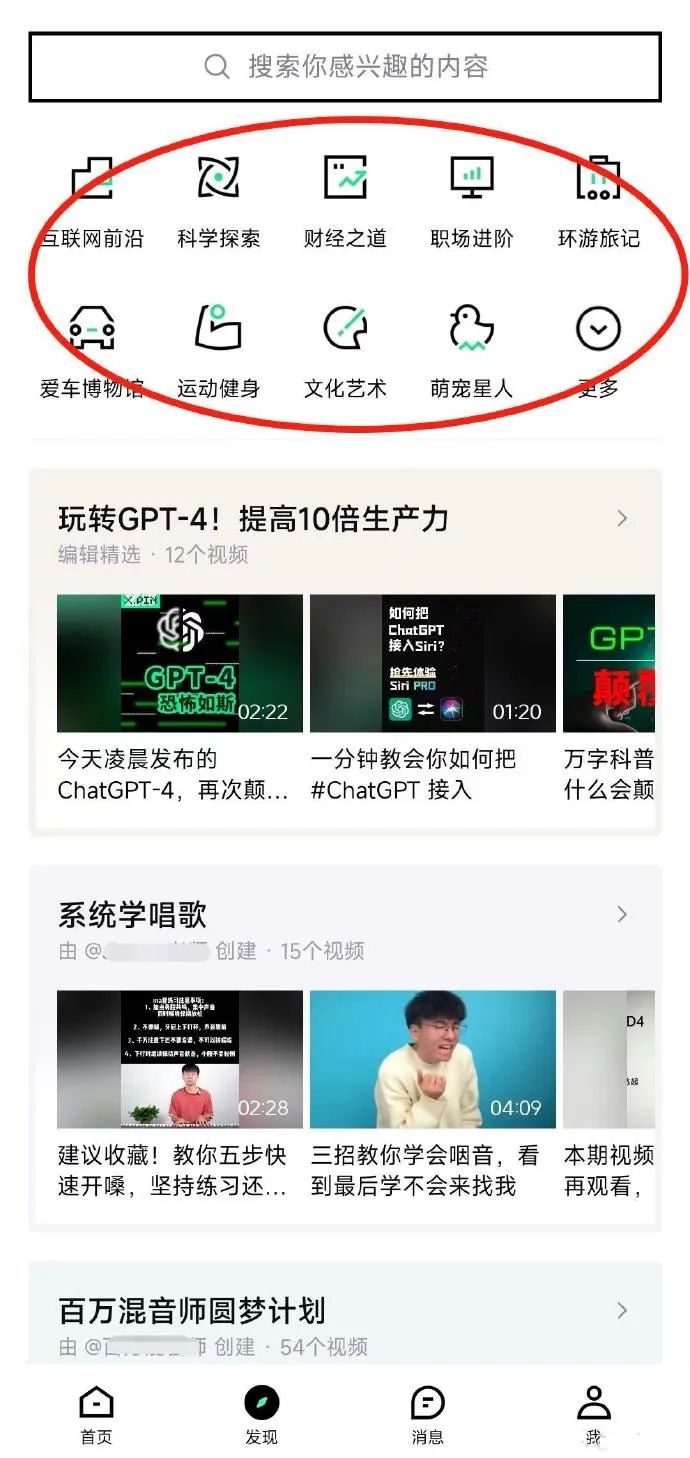Select the 运动健身 category
This screenshot has width=690, height=1458.
(218, 348)
